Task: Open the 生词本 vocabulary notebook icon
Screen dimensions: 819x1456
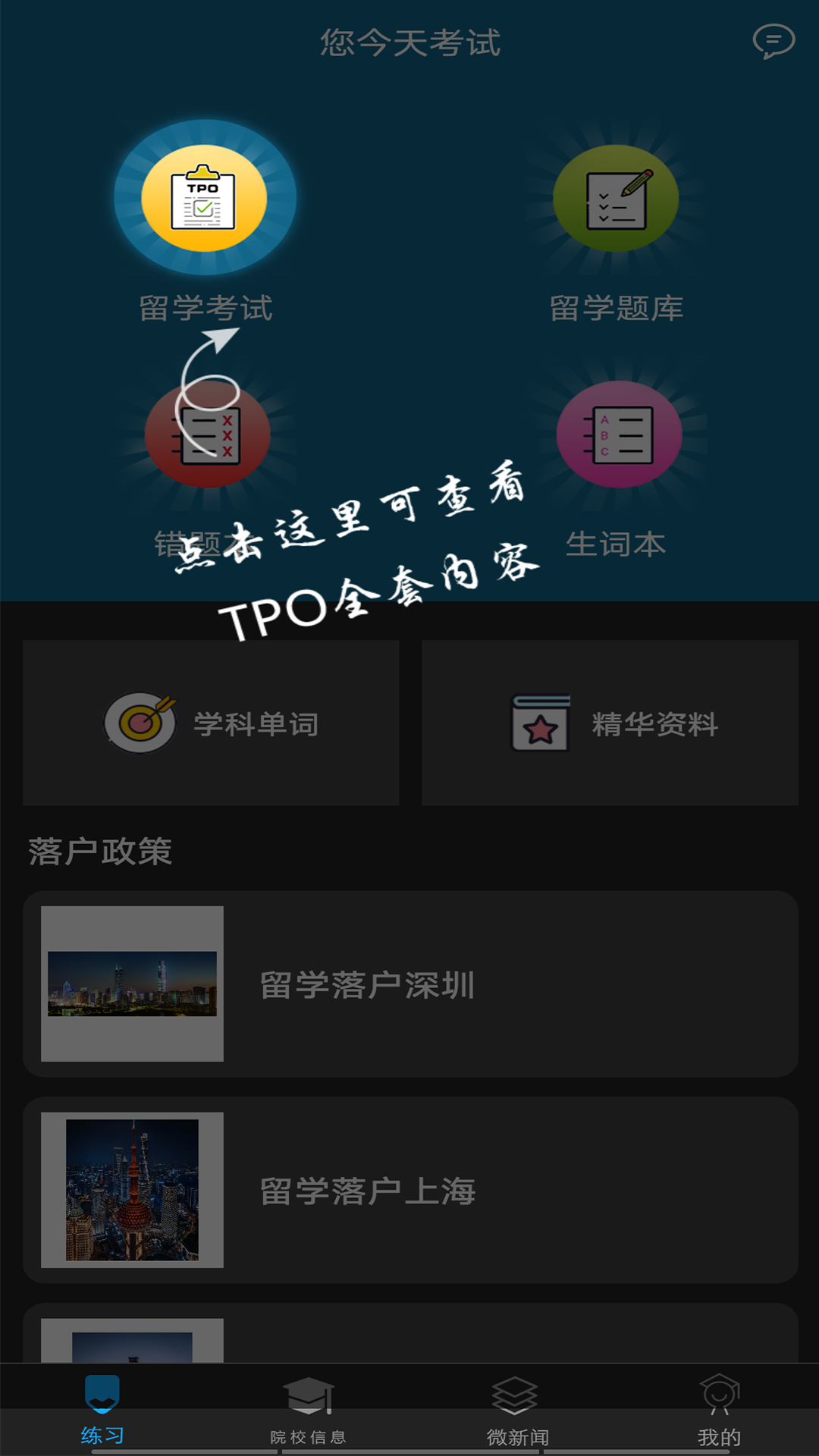Action: point(618,434)
